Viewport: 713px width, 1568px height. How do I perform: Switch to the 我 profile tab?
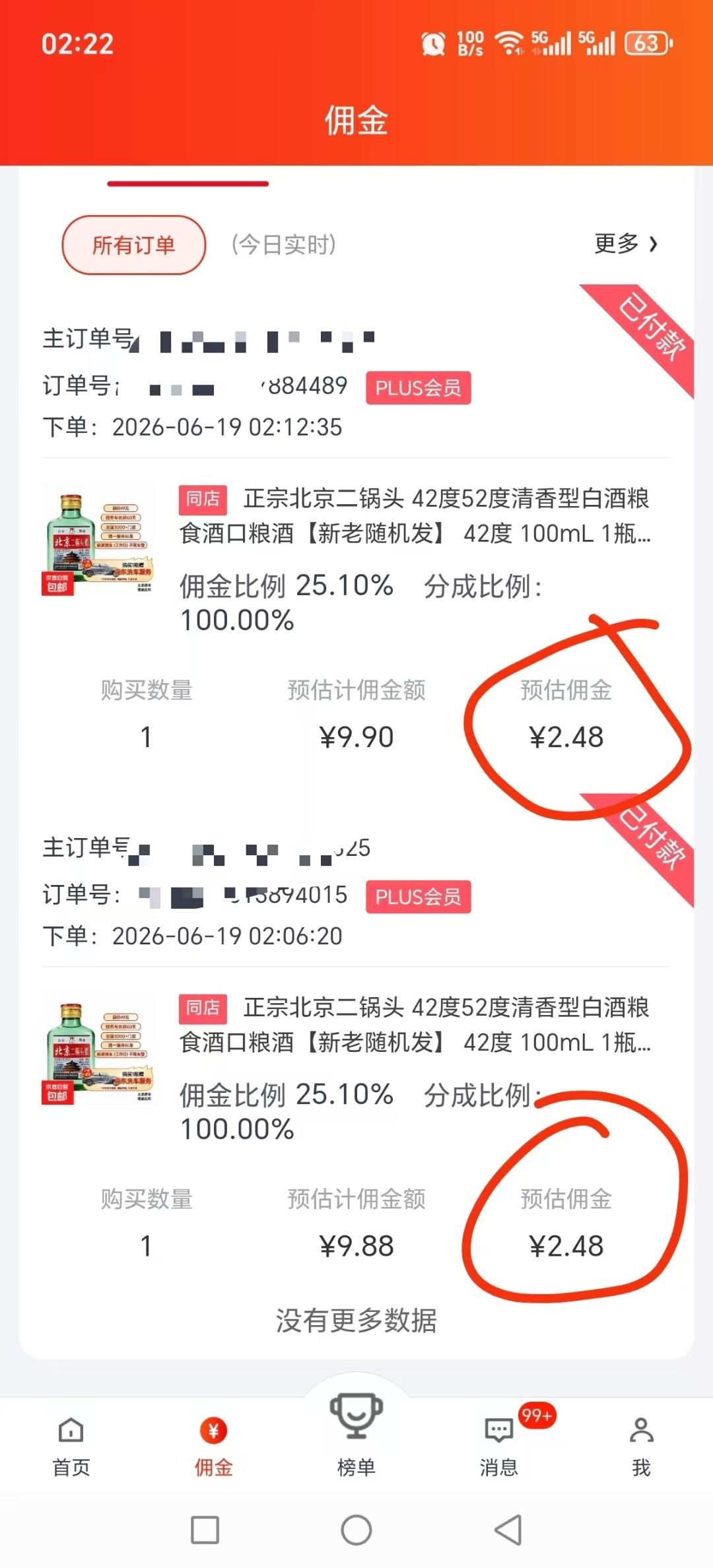click(x=641, y=1445)
